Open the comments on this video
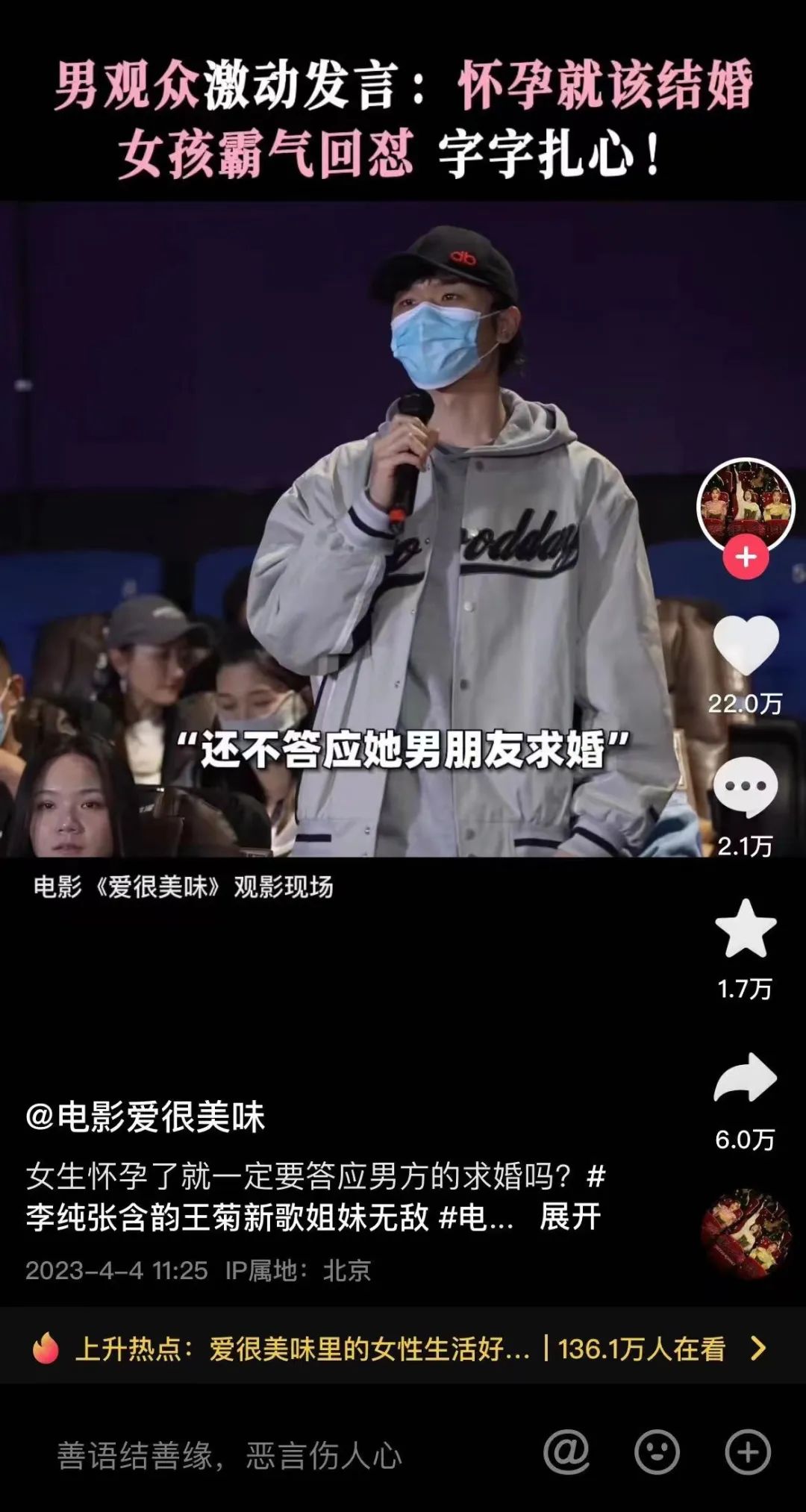Image resolution: width=806 pixels, height=1512 pixels. click(746, 788)
